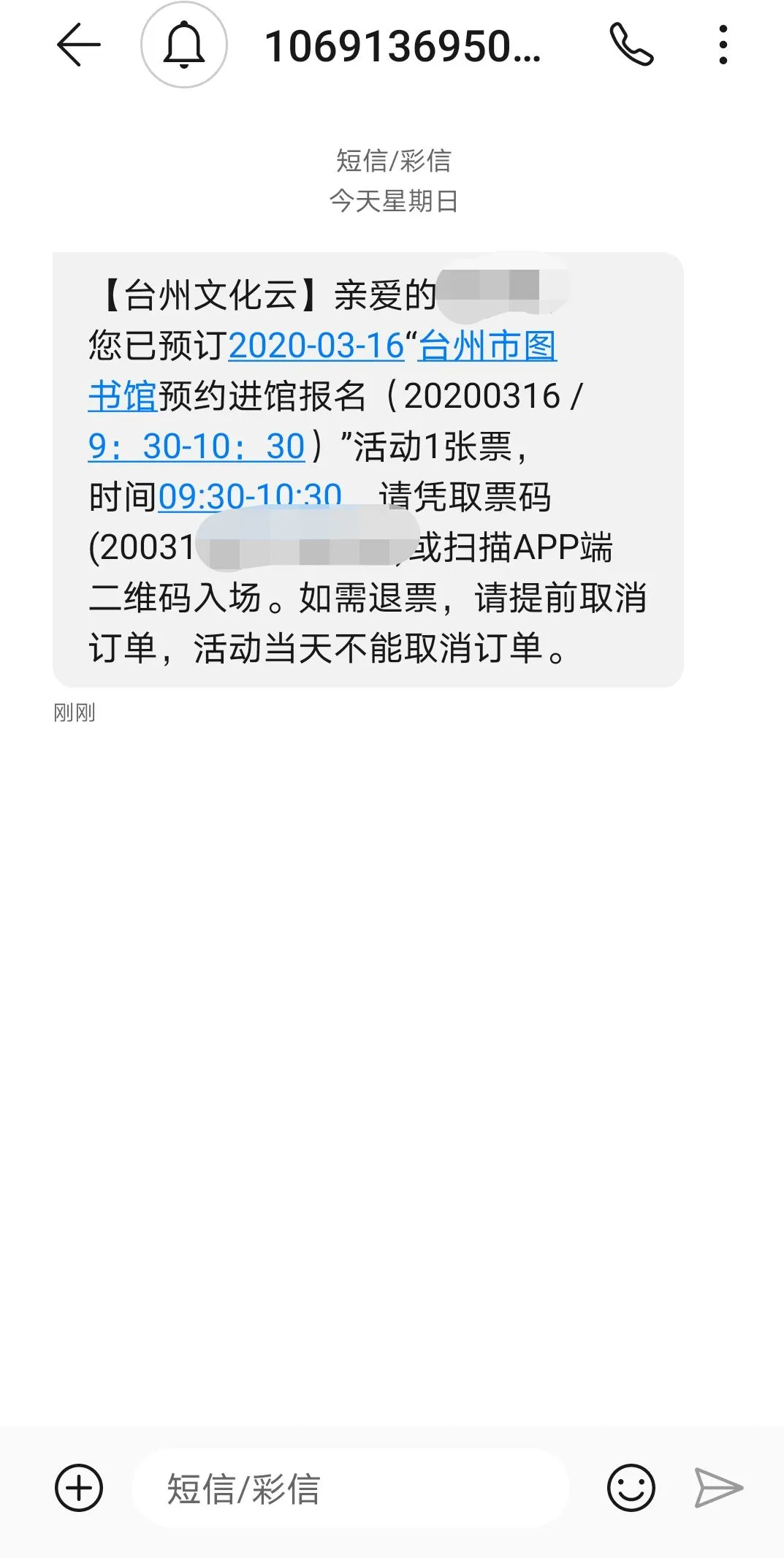Image resolution: width=784 pixels, height=1558 pixels.
Task: Tap the 2020-03-16 date link
Action: (x=316, y=346)
